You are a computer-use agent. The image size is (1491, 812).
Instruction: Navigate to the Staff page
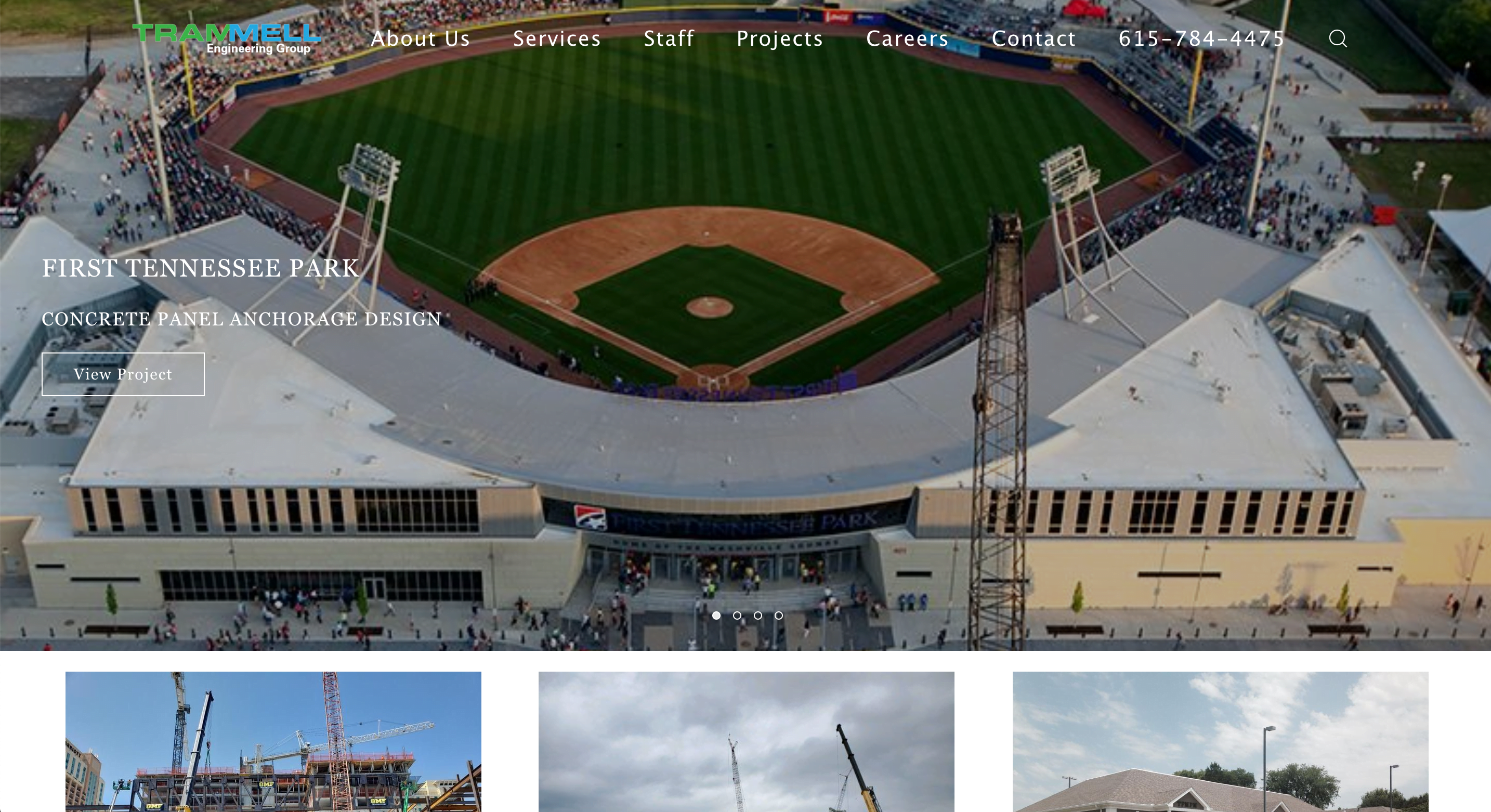tap(669, 39)
